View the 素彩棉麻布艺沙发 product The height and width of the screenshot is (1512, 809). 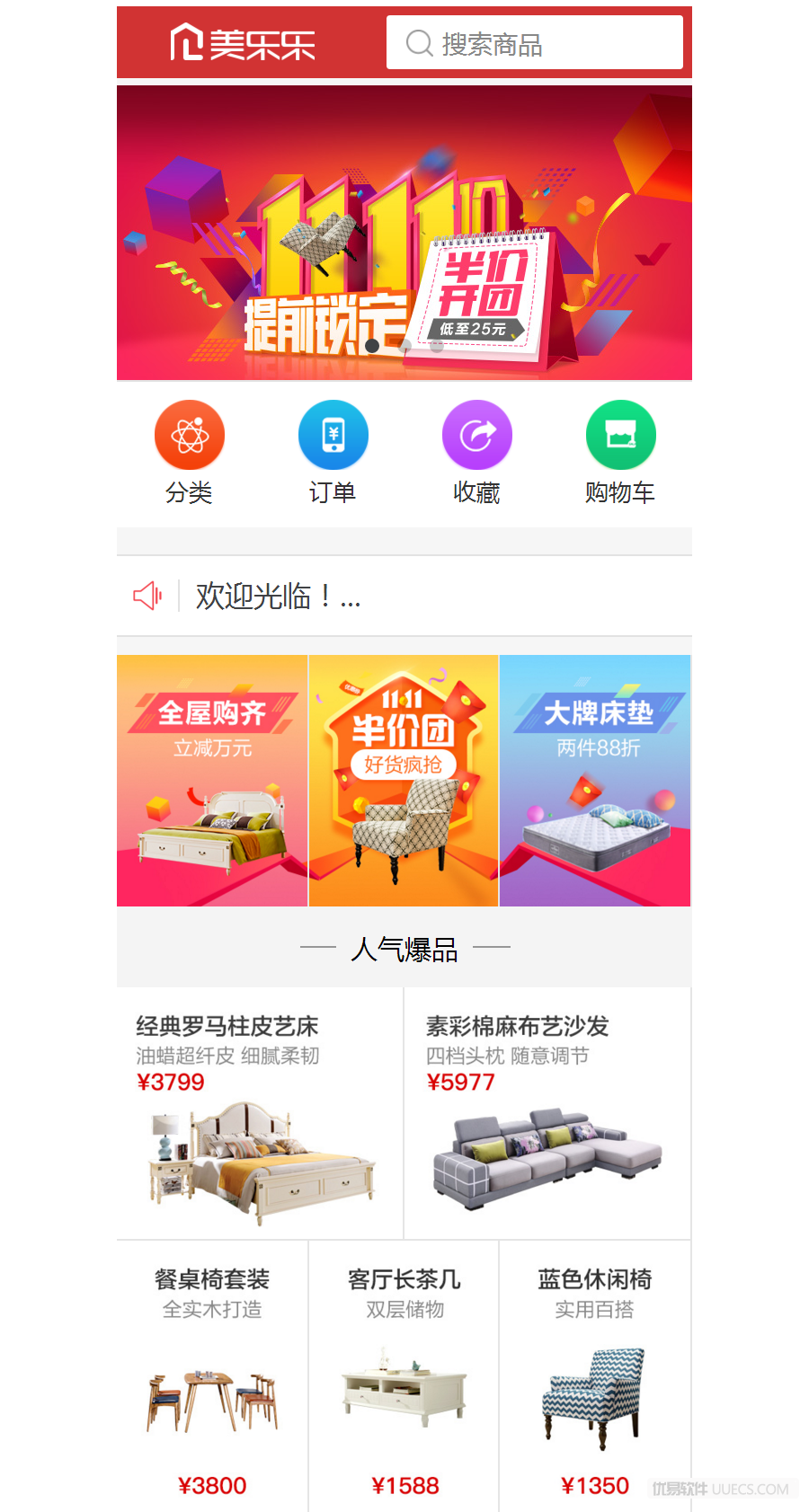coord(547,1113)
